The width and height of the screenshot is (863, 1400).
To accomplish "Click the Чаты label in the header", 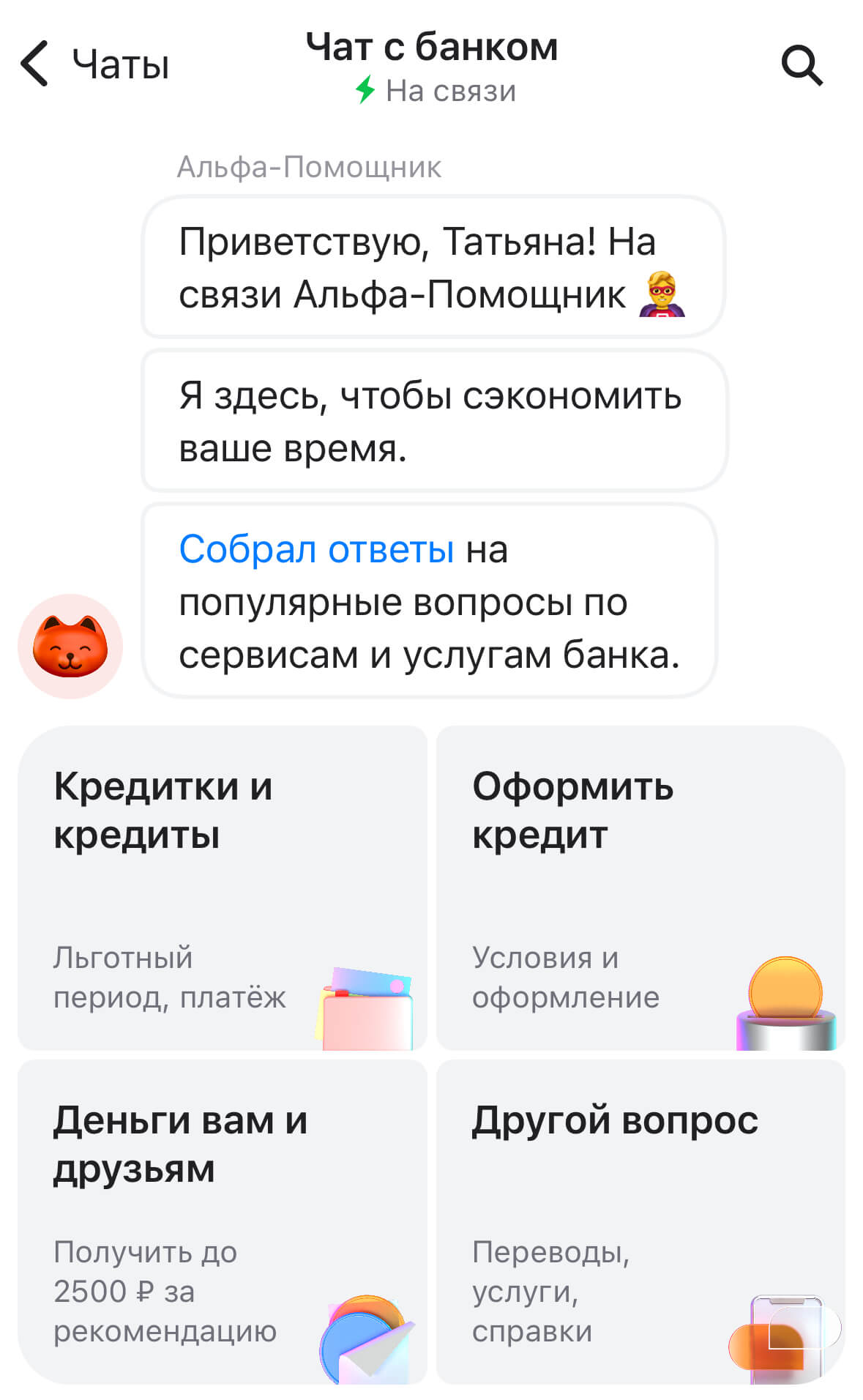I will click(119, 64).
